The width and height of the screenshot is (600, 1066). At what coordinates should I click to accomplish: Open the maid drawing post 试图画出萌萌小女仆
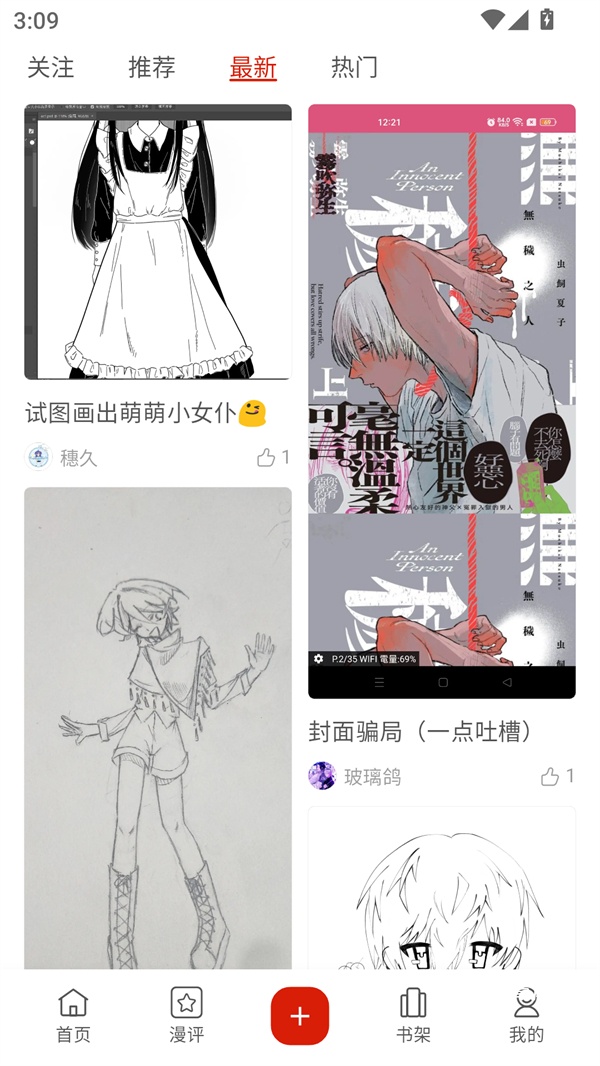[x=158, y=242]
